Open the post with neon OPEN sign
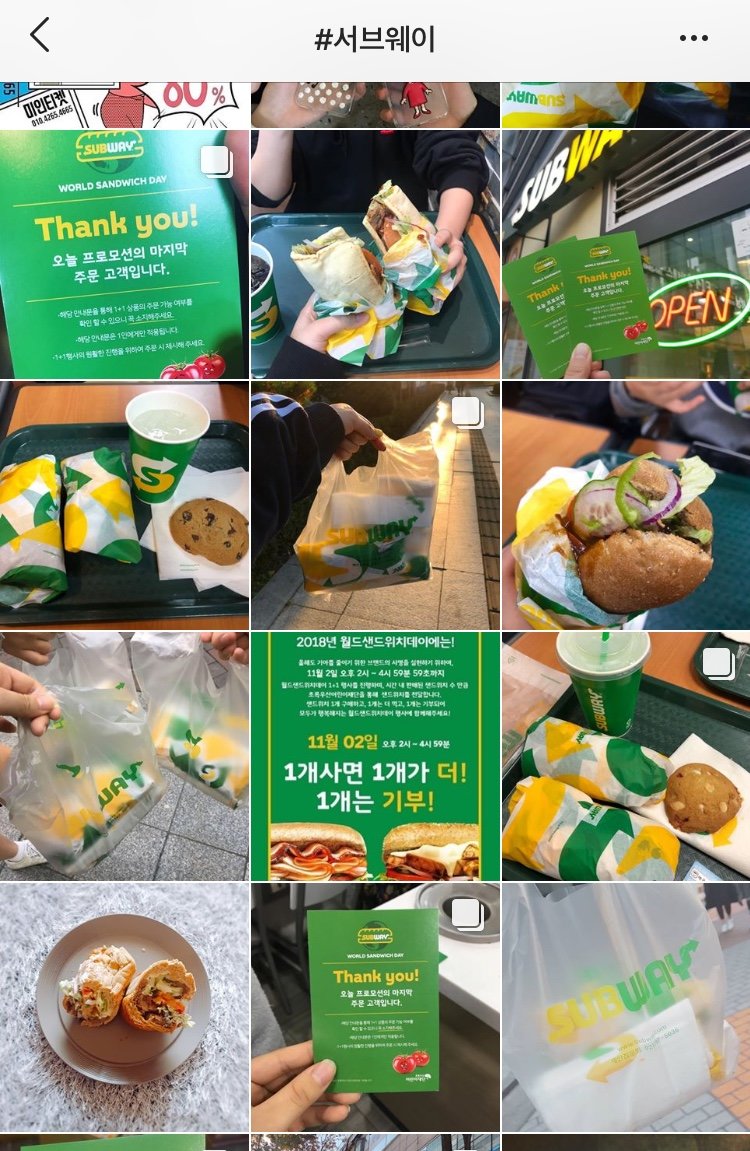The width and height of the screenshot is (750, 1151). [x=626, y=254]
